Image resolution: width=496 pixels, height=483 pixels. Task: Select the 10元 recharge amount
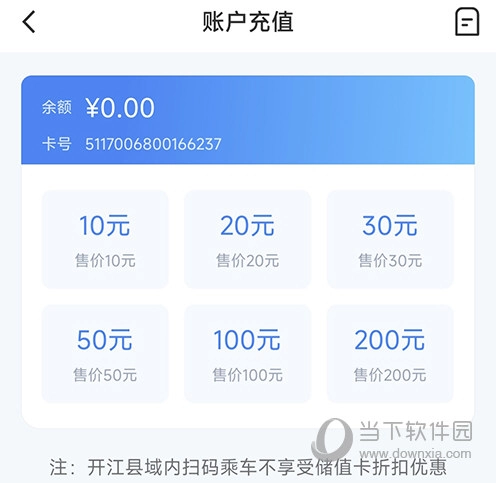105,239
